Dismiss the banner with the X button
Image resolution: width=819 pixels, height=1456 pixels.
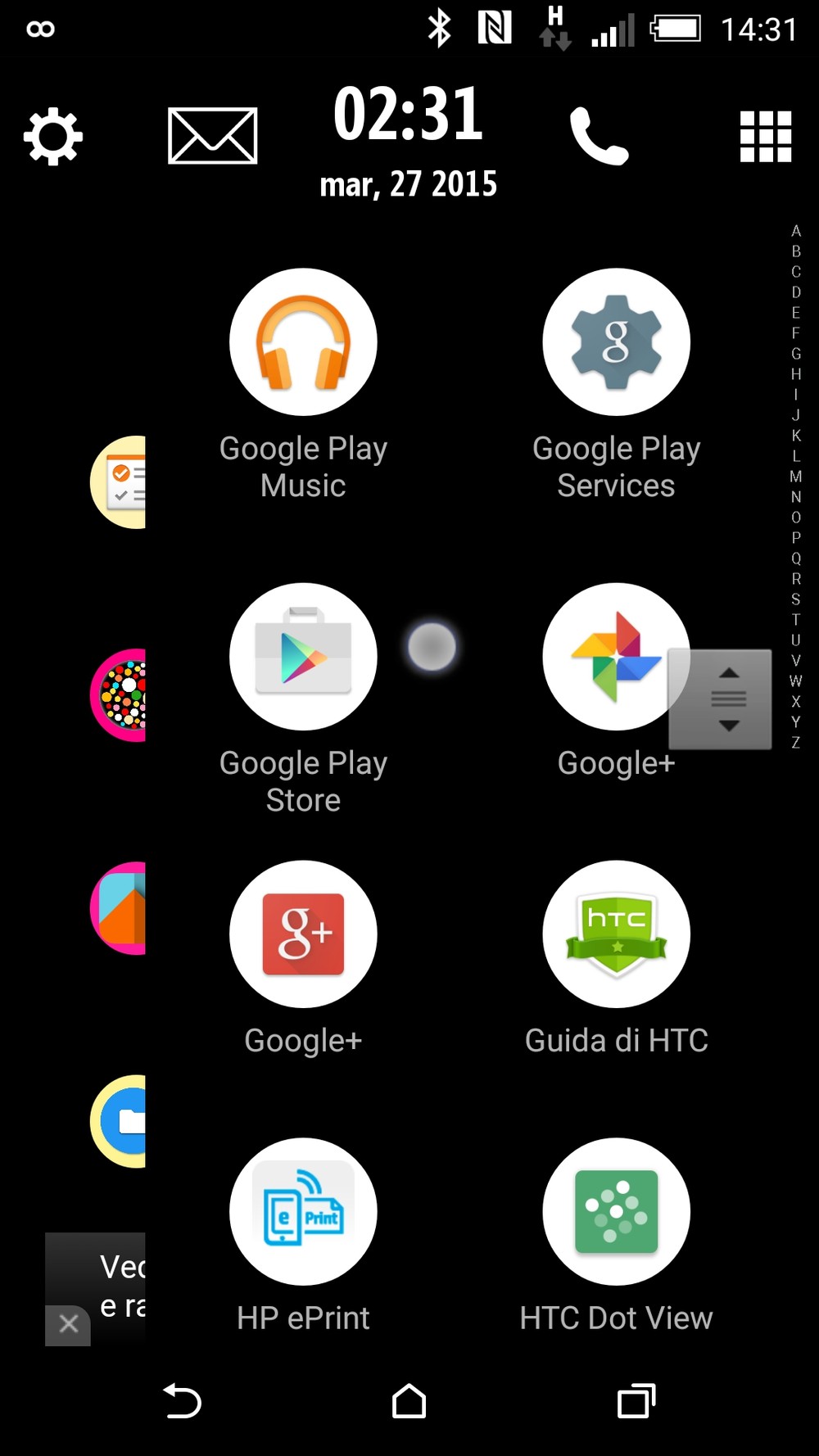coord(69,1323)
